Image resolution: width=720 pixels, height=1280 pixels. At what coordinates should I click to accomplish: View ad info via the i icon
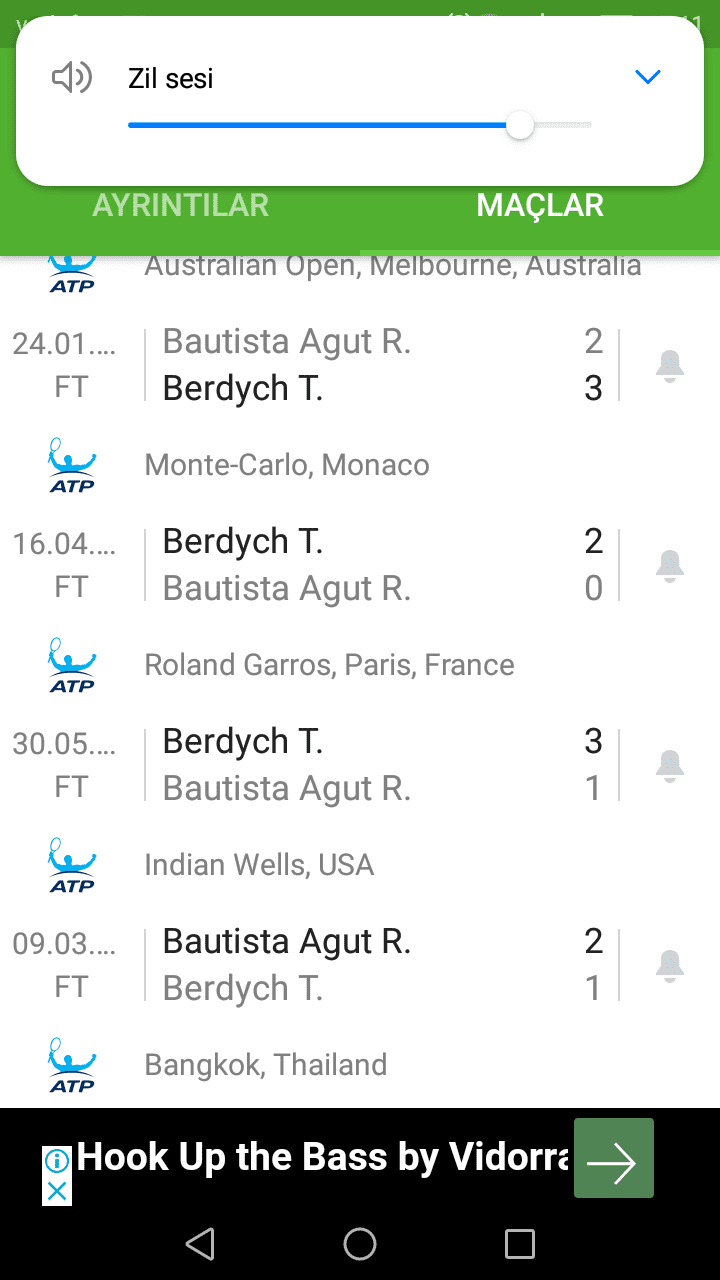[57, 1161]
